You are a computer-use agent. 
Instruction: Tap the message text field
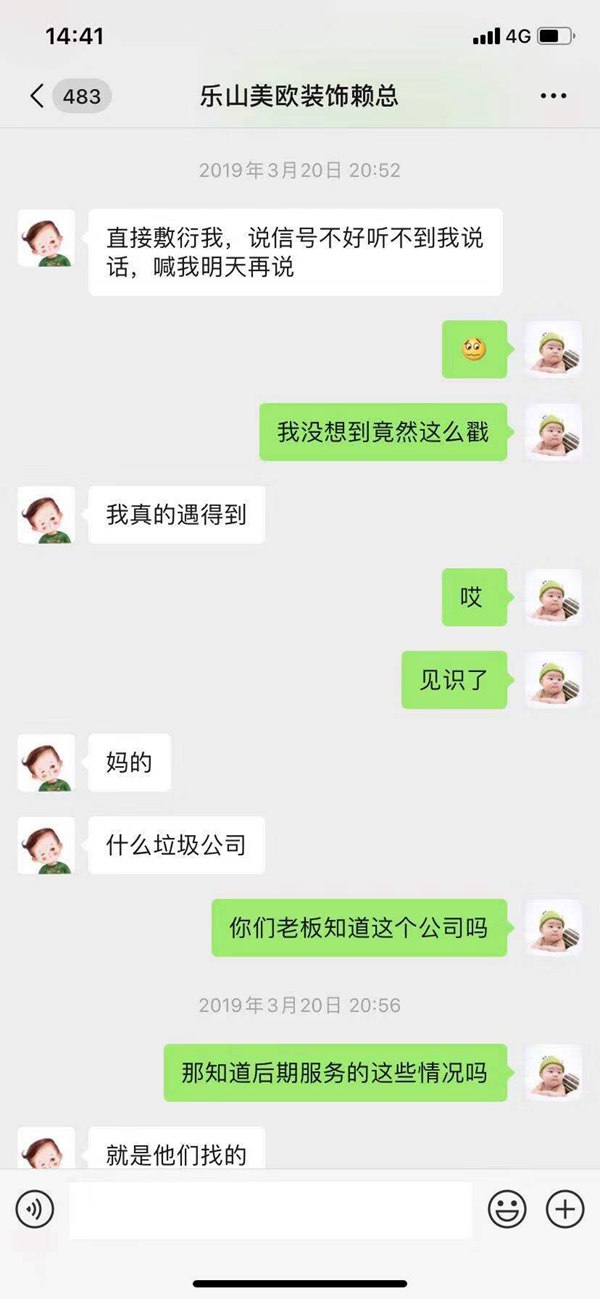coord(270,1210)
